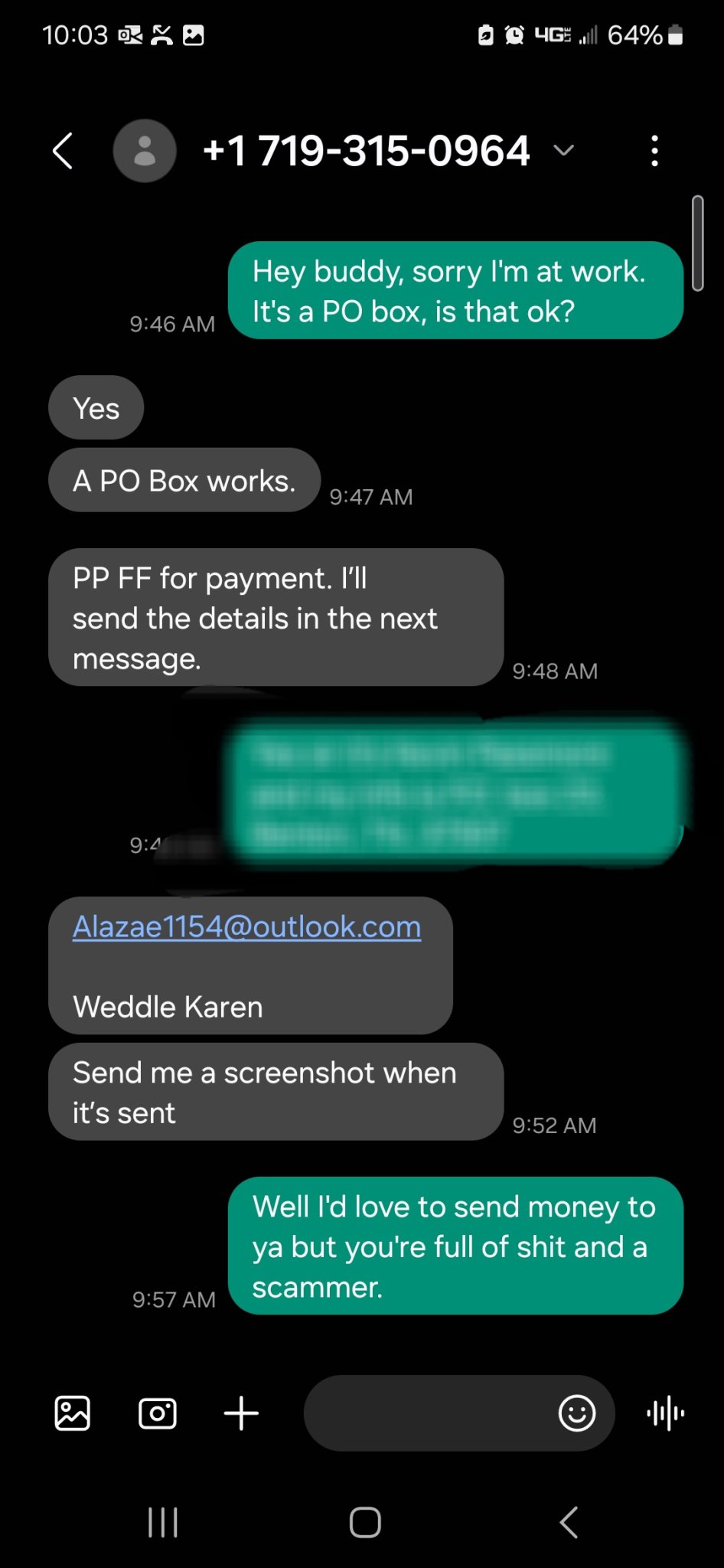
Task: Open the Alazae1154@outlook.com email link
Action: tap(246, 927)
